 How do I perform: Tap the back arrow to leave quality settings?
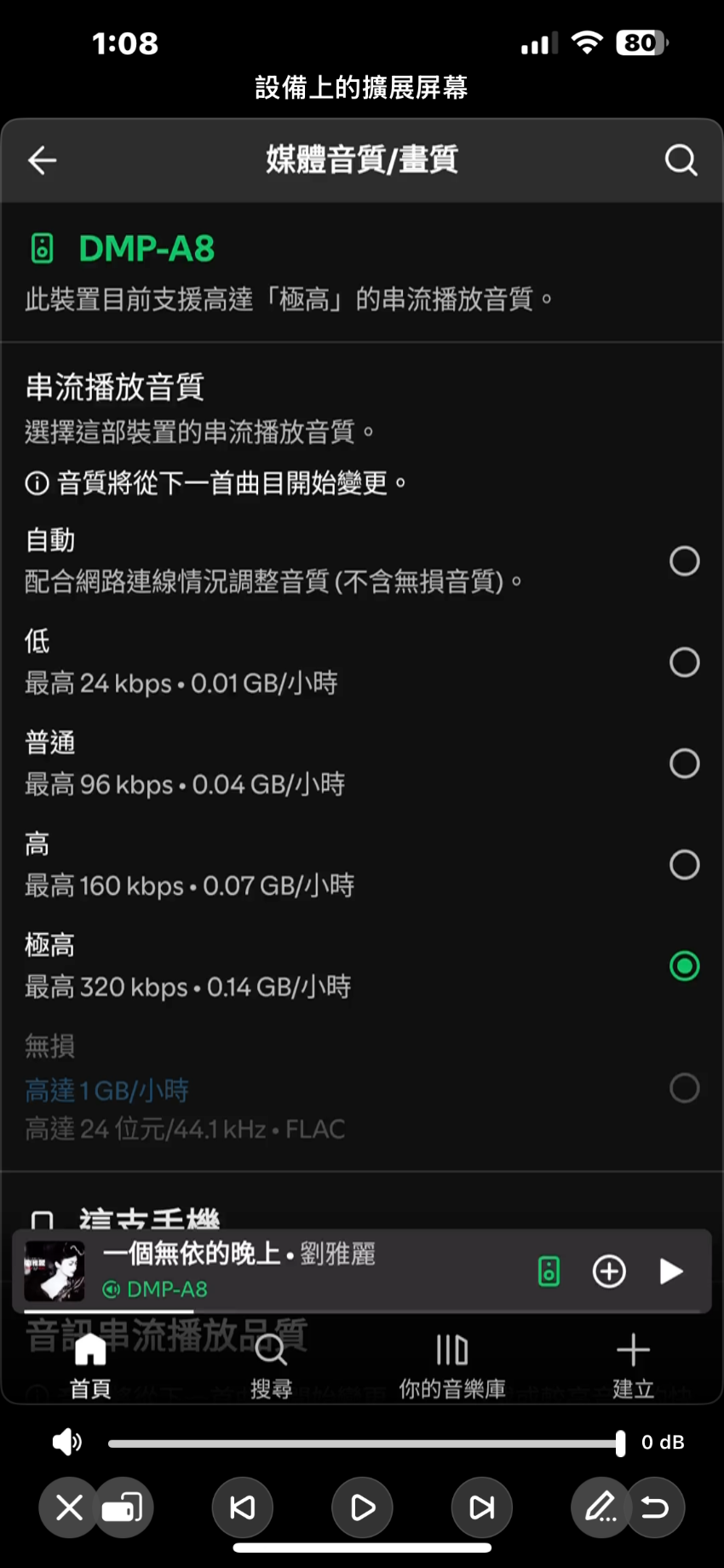coord(42,160)
